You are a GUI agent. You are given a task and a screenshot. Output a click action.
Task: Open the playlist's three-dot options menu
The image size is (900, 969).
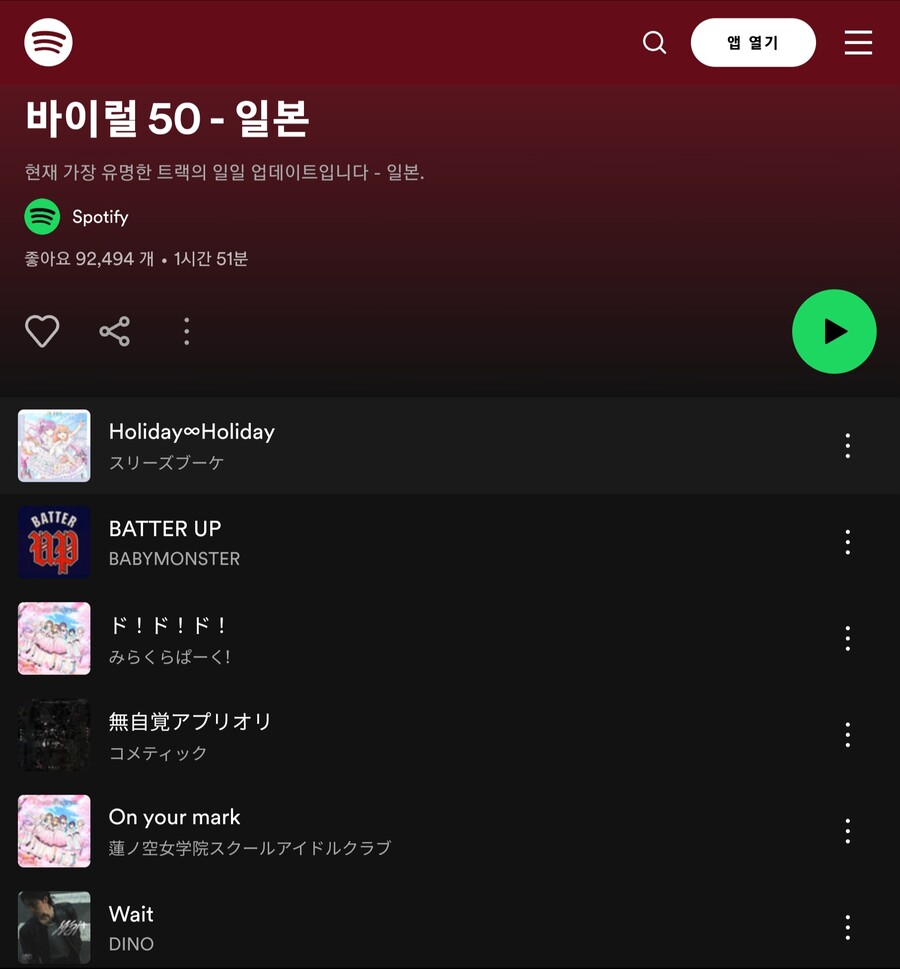pos(186,331)
